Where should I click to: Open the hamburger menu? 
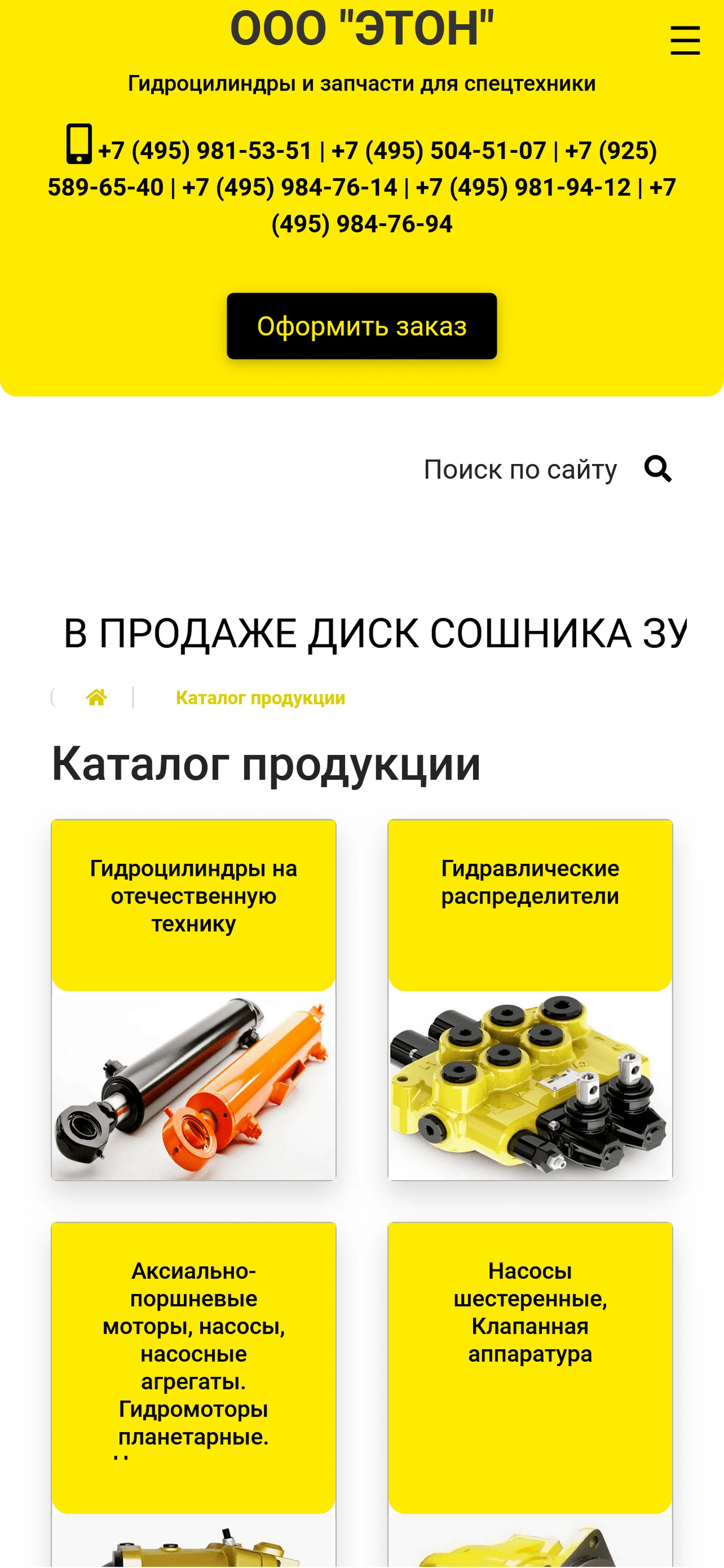pos(685,40)
